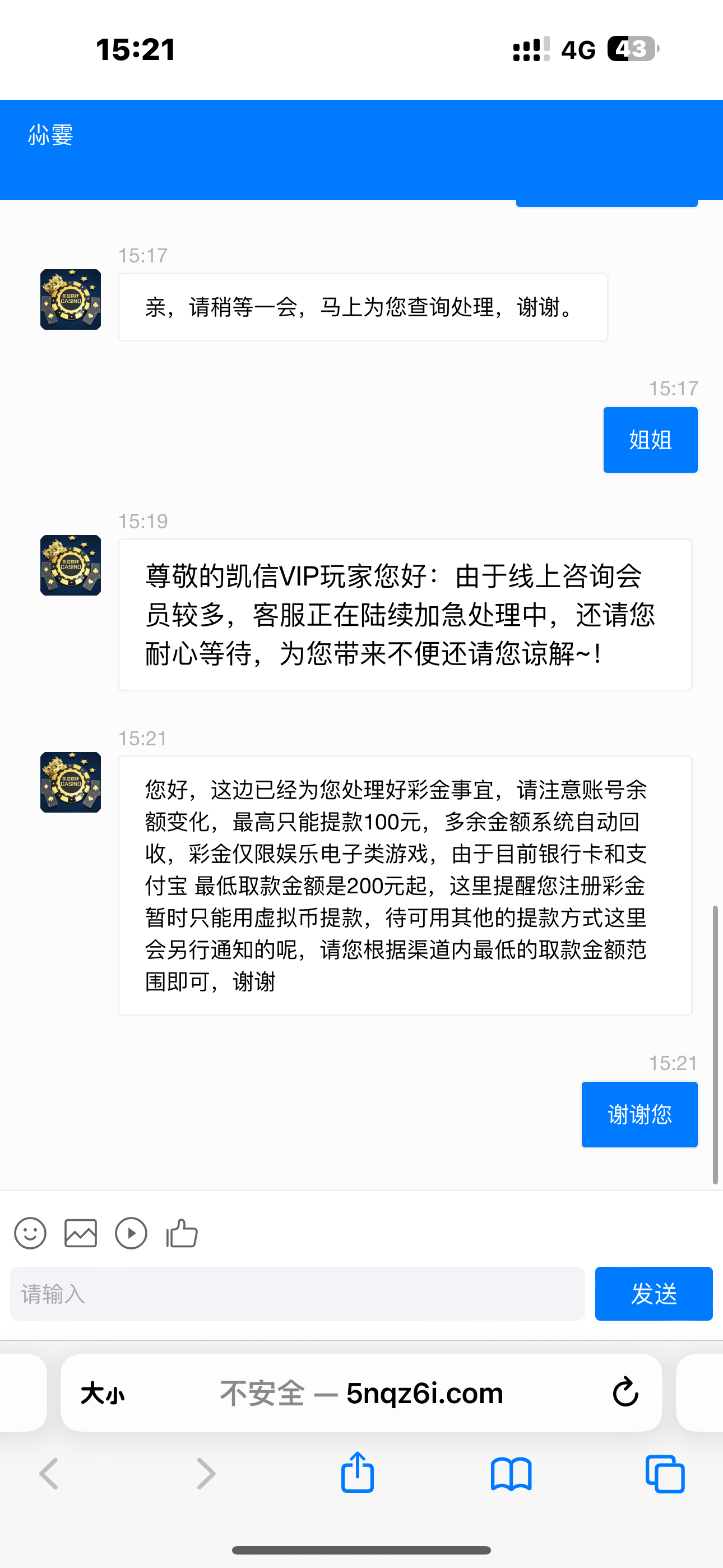Open the 大小 page settings menu
The height and width of the screenshot is (1568, 723).
pyautogui.click(x=102, y=1392)
